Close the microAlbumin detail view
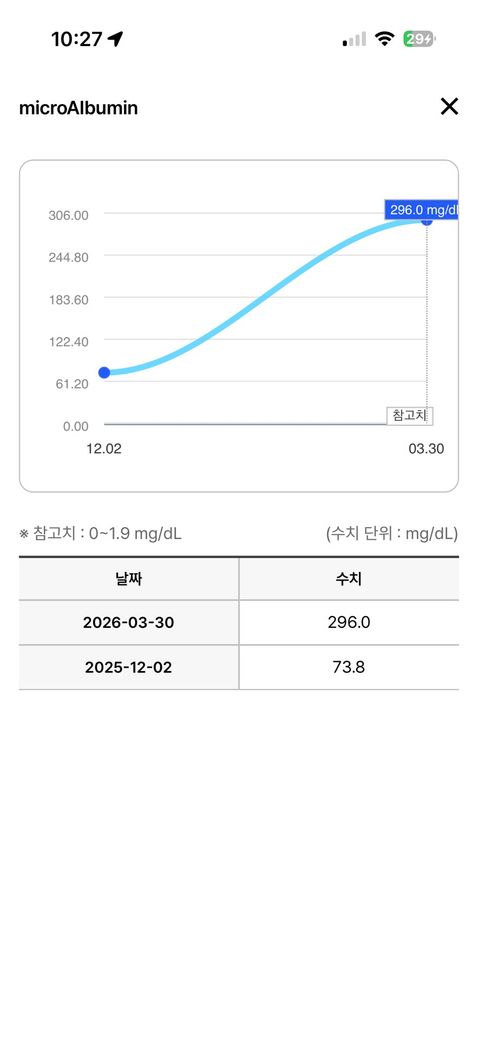The width and height of the screenshot is (478, 1040). point(449,106)
